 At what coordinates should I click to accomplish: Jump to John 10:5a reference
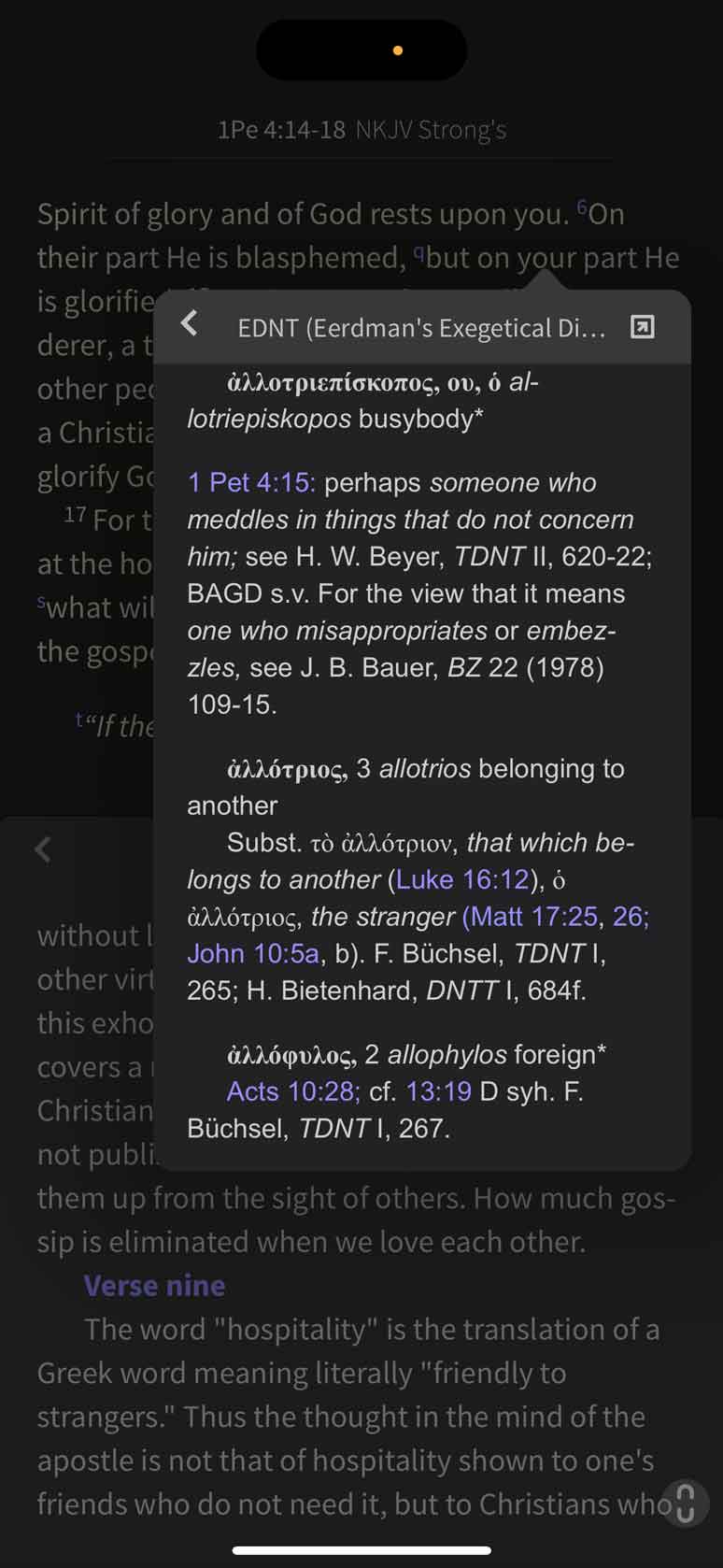(x=253, y=953)
